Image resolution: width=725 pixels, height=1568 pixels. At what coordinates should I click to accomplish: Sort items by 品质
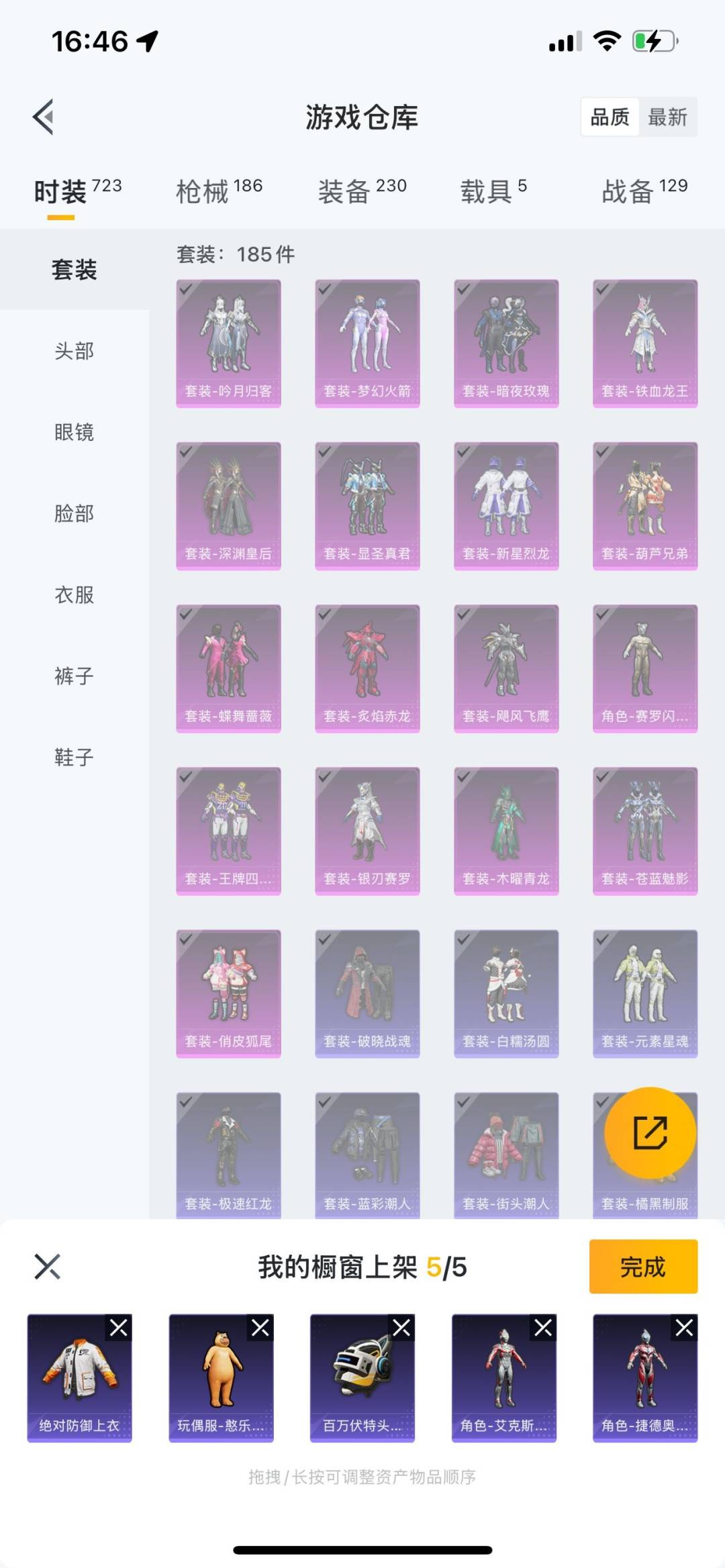point(610,117)
